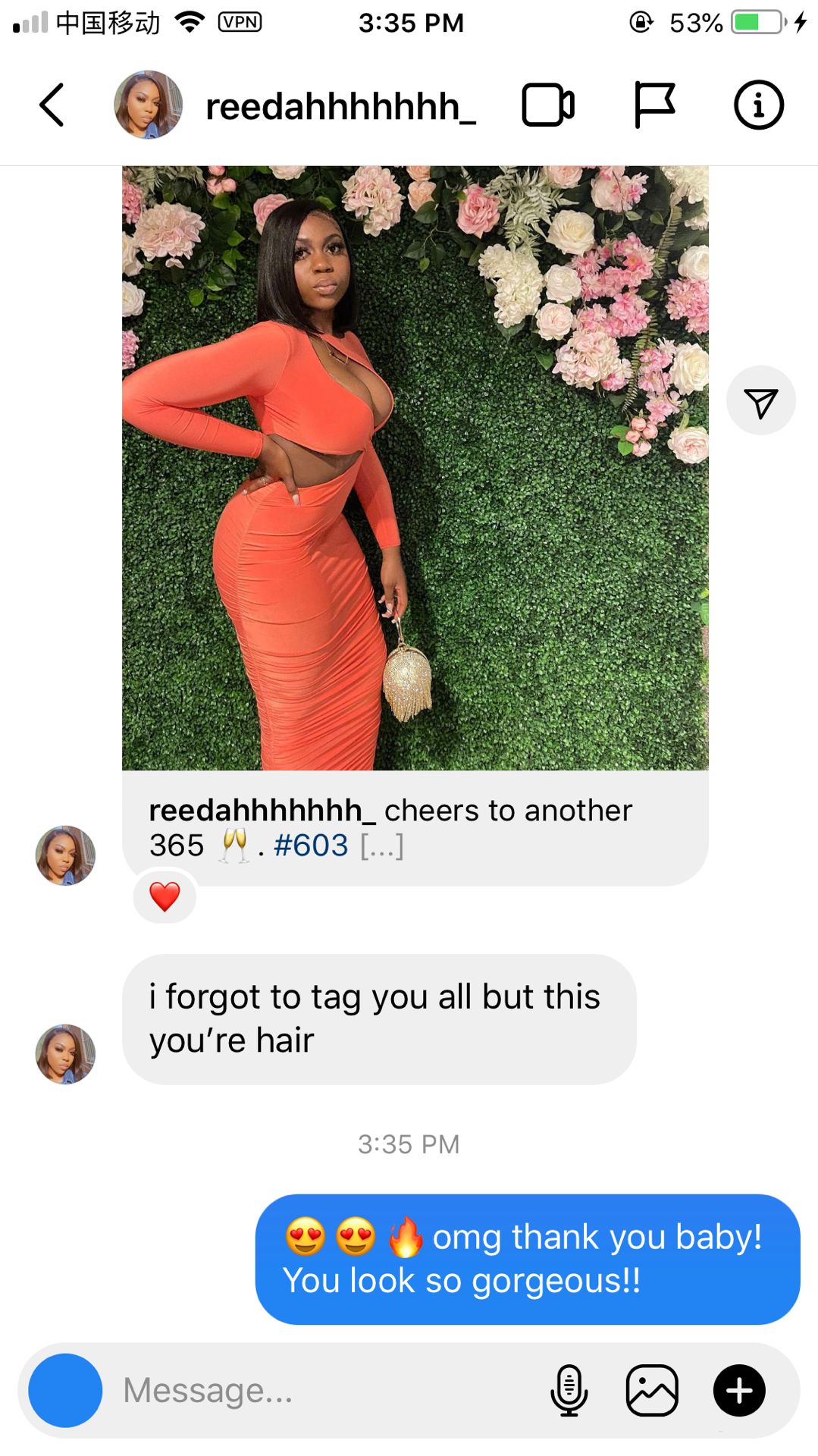Focus the Message text field
The image size is (818, 1456).
(326, 1390)
